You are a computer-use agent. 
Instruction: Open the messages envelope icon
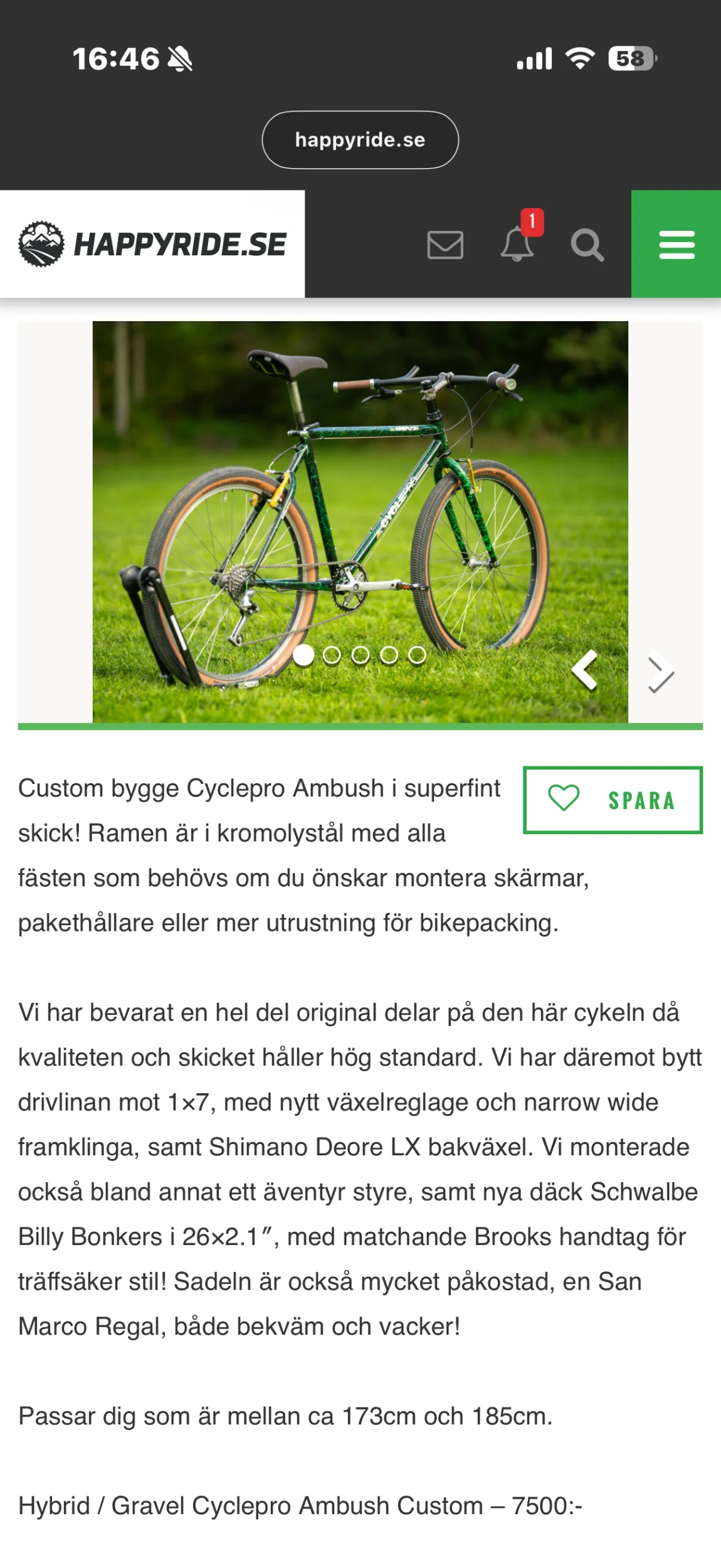(445, 245)
